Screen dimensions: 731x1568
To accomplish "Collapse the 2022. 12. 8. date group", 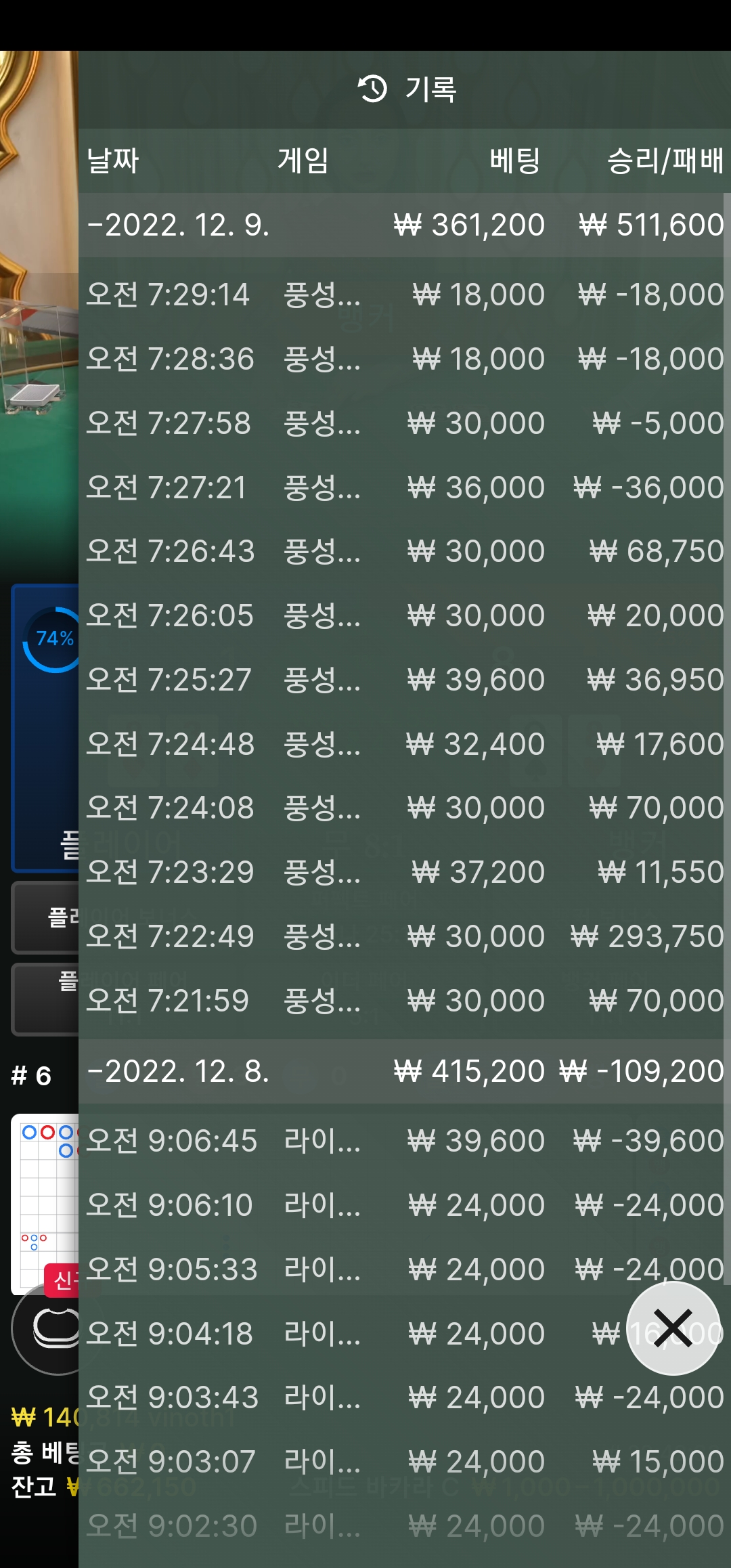I will [x=404, y=1071].
